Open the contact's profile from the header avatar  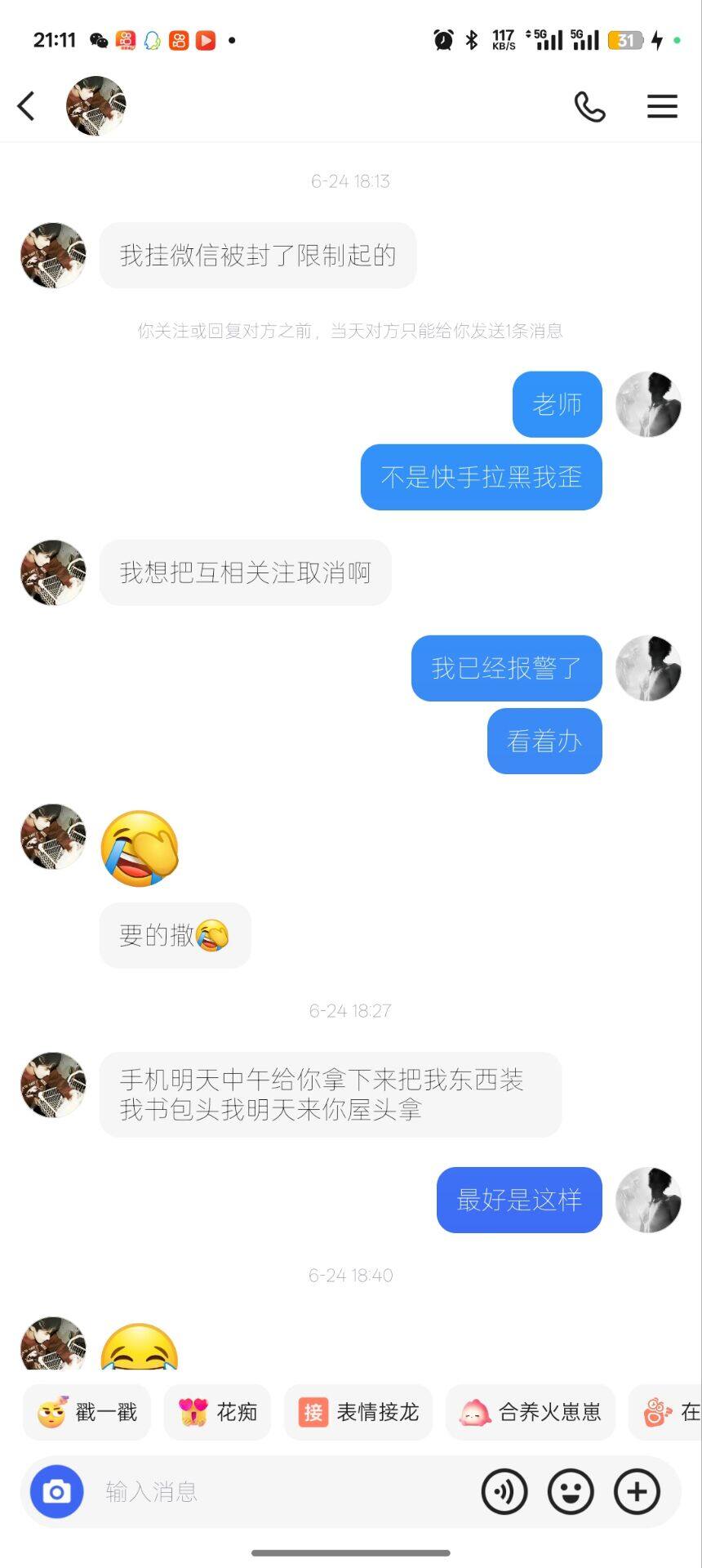click(96, 106)
